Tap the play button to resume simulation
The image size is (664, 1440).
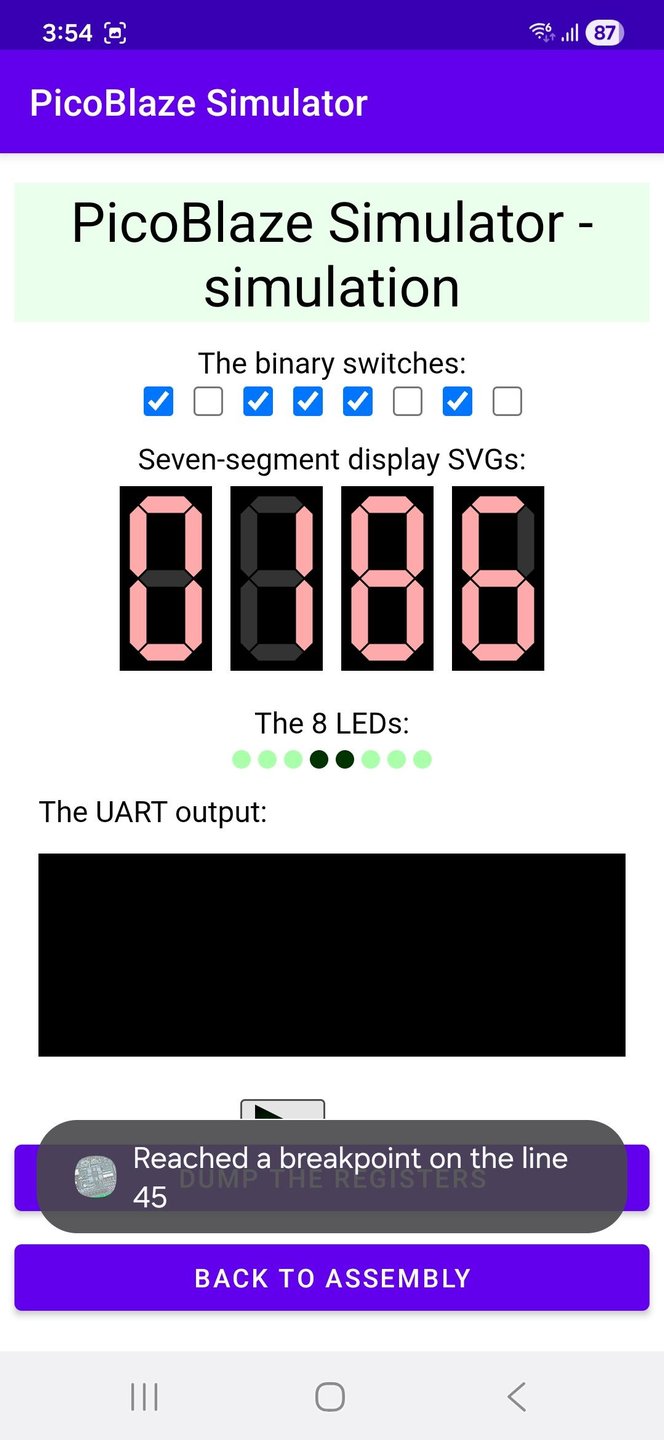click(x=282, y=1110)
